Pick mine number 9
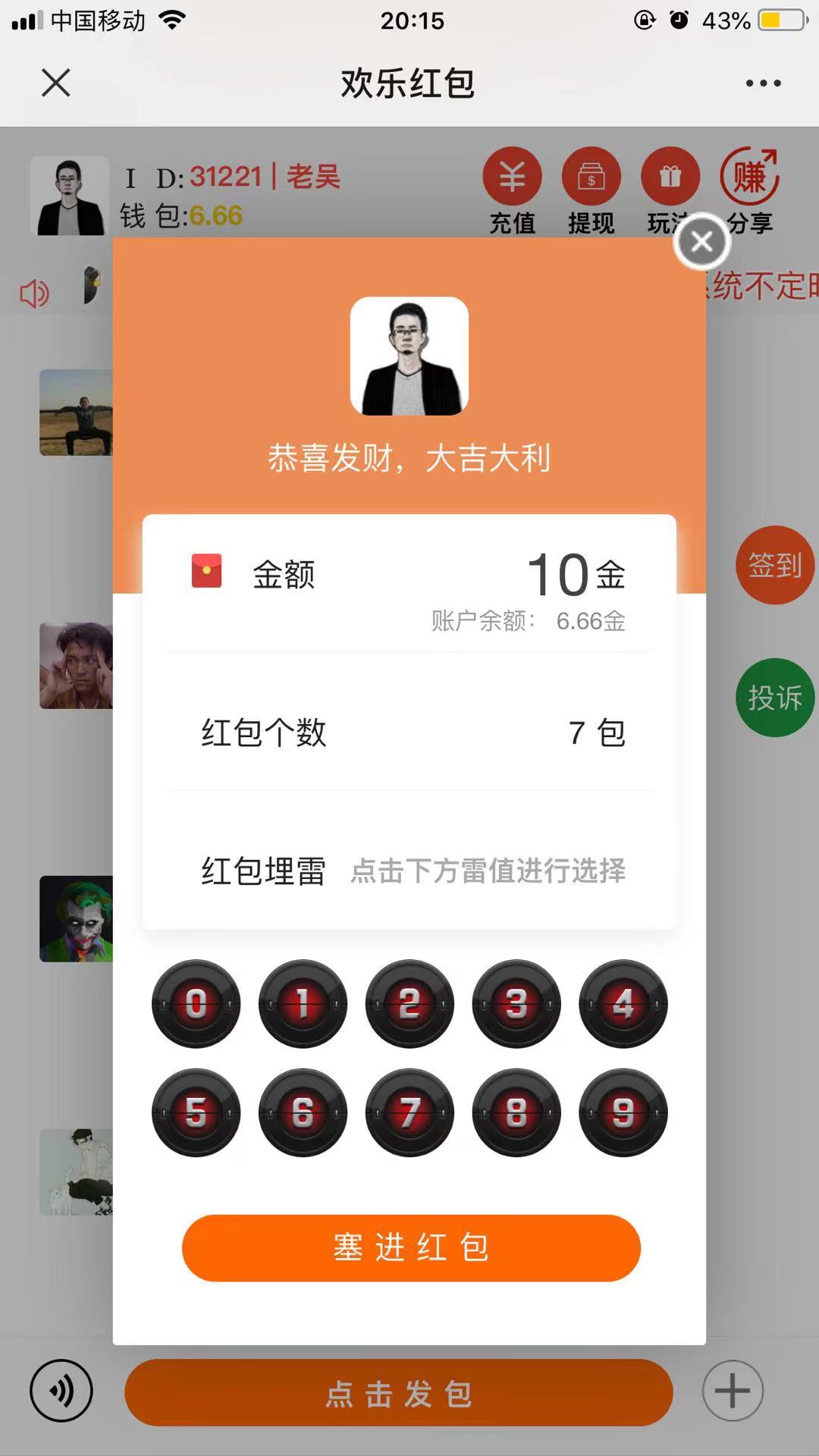This screenshot has height=1456, width=819. (x=623, y=1112)
